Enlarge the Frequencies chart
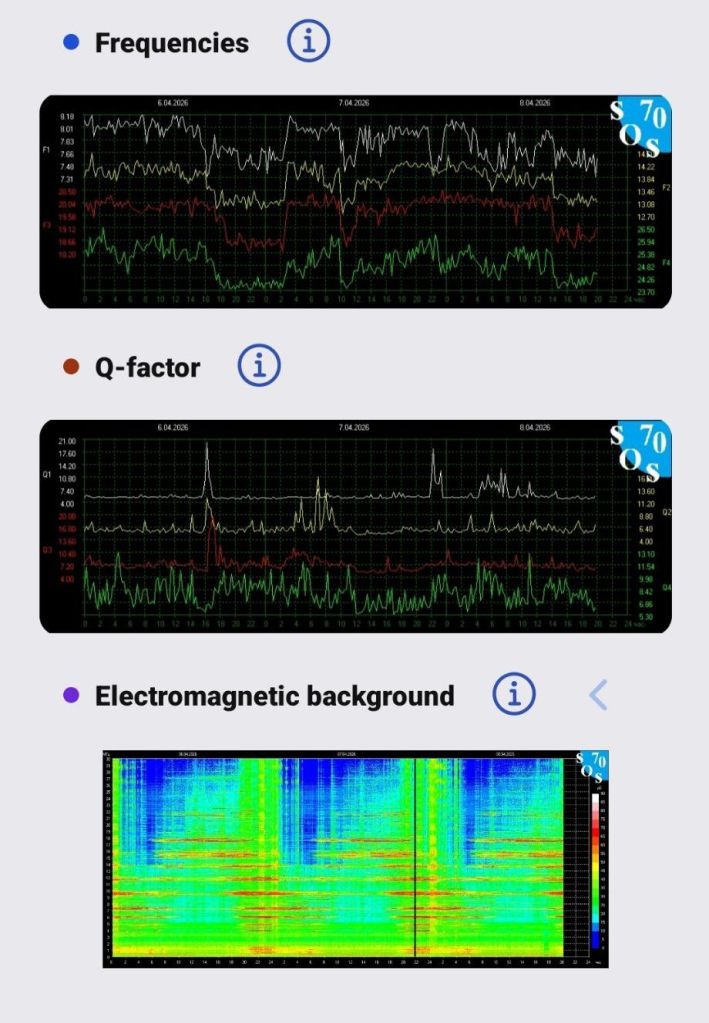This screenshot has width=709, height=1023. (355, 202)
